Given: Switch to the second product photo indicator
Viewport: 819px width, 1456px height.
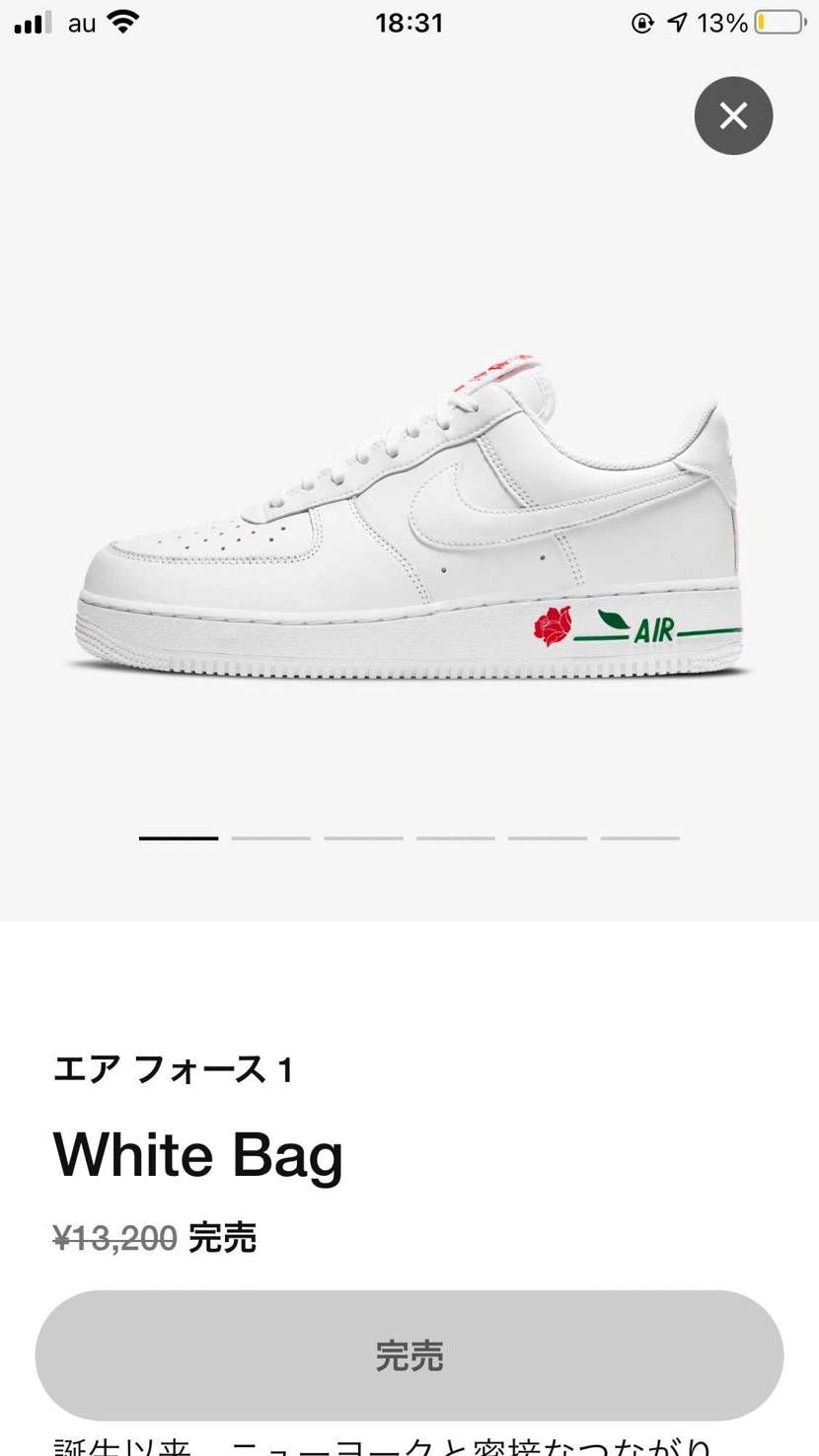Looking at the screenshot, I should pyautogui.click(x=270, y=837).
